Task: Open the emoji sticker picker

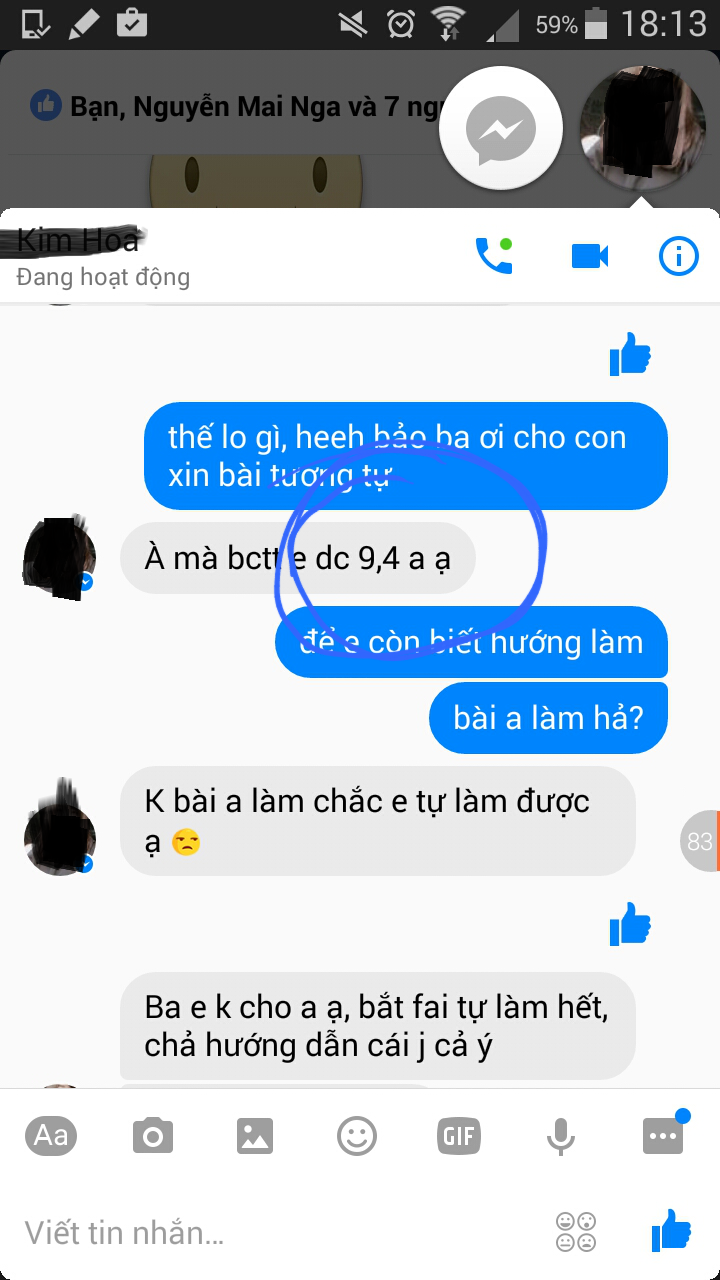Action: (357, 1136)
